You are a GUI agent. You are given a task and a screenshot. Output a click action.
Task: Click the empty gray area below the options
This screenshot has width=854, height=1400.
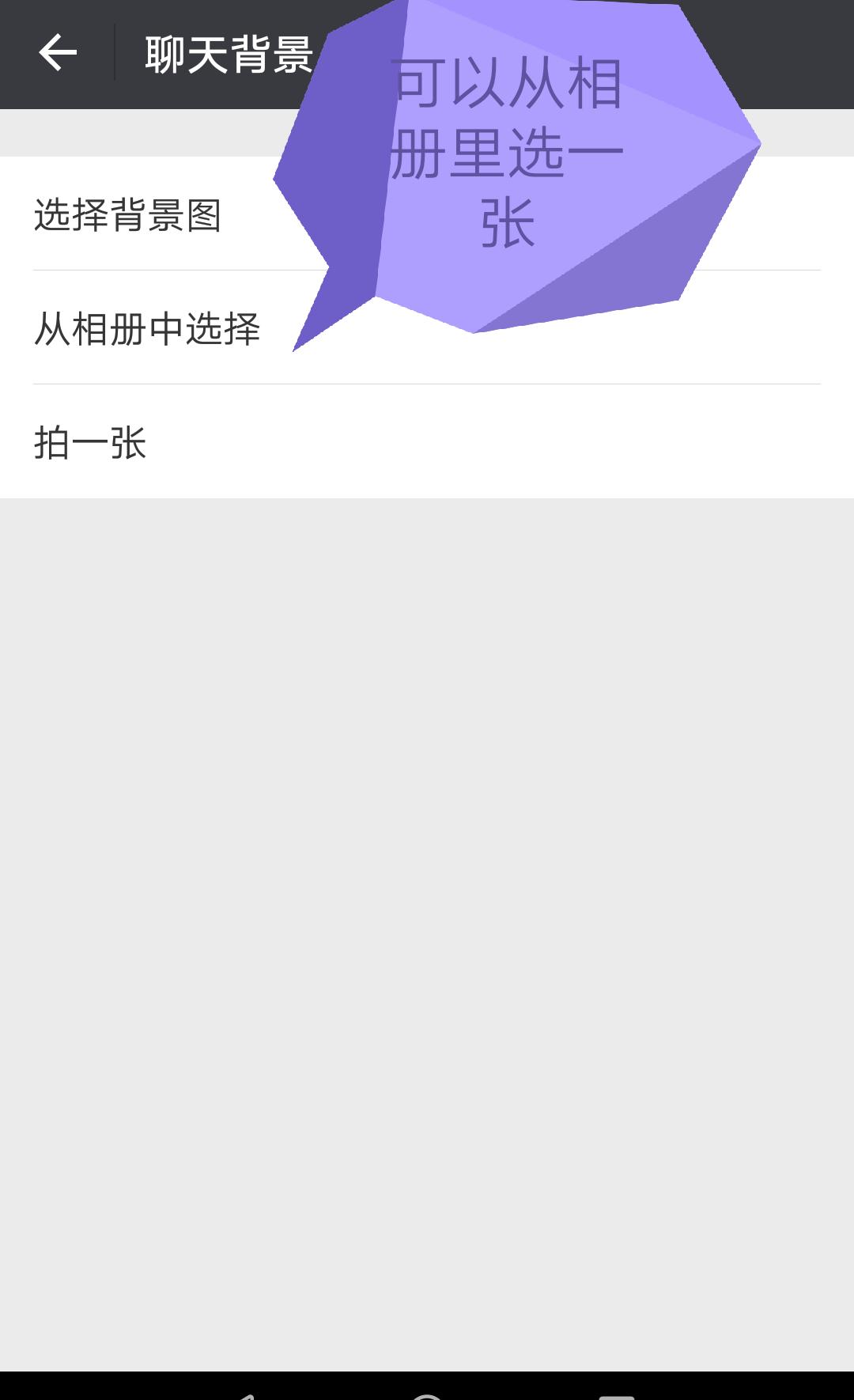(427, 870)
